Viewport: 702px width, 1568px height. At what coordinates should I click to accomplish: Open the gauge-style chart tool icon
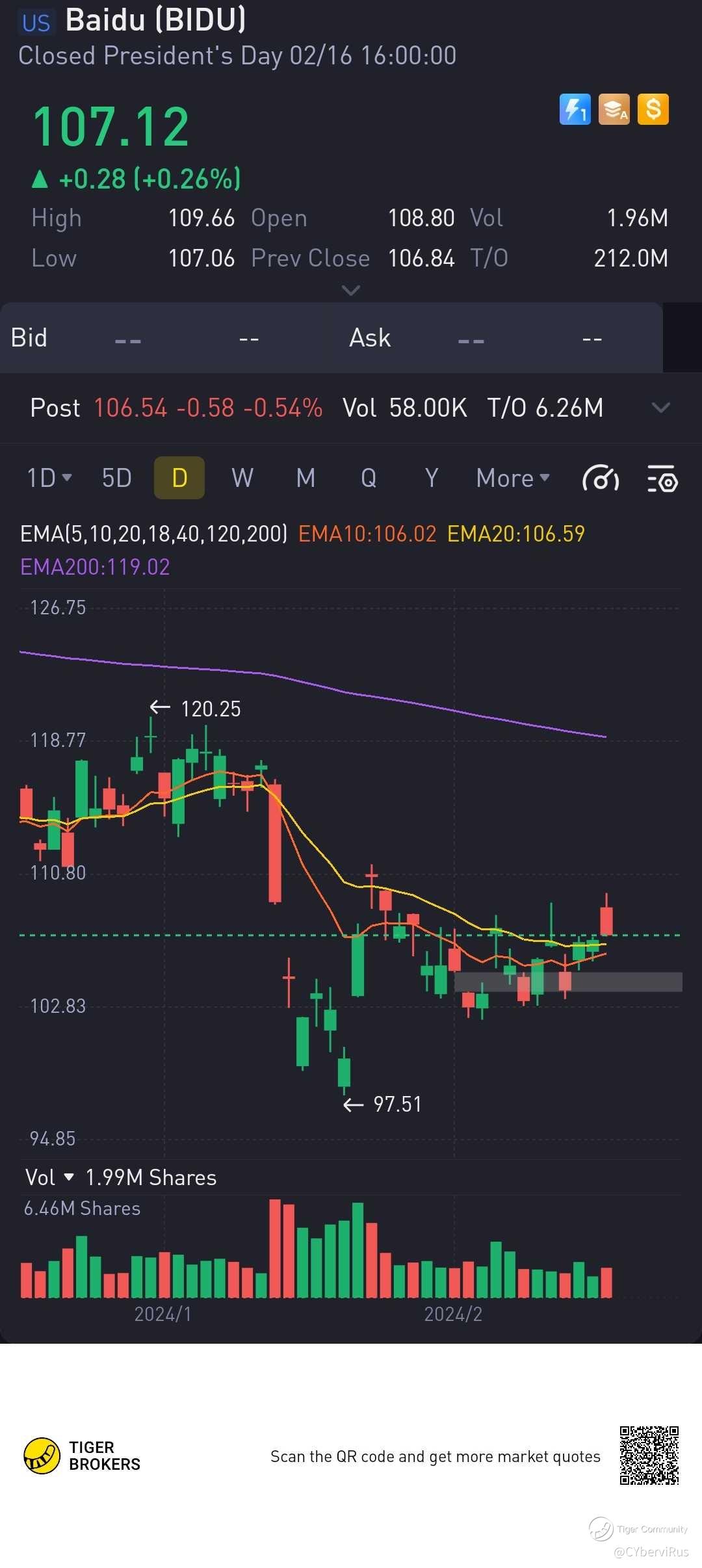pyautogui.click(x=600, y=479)
